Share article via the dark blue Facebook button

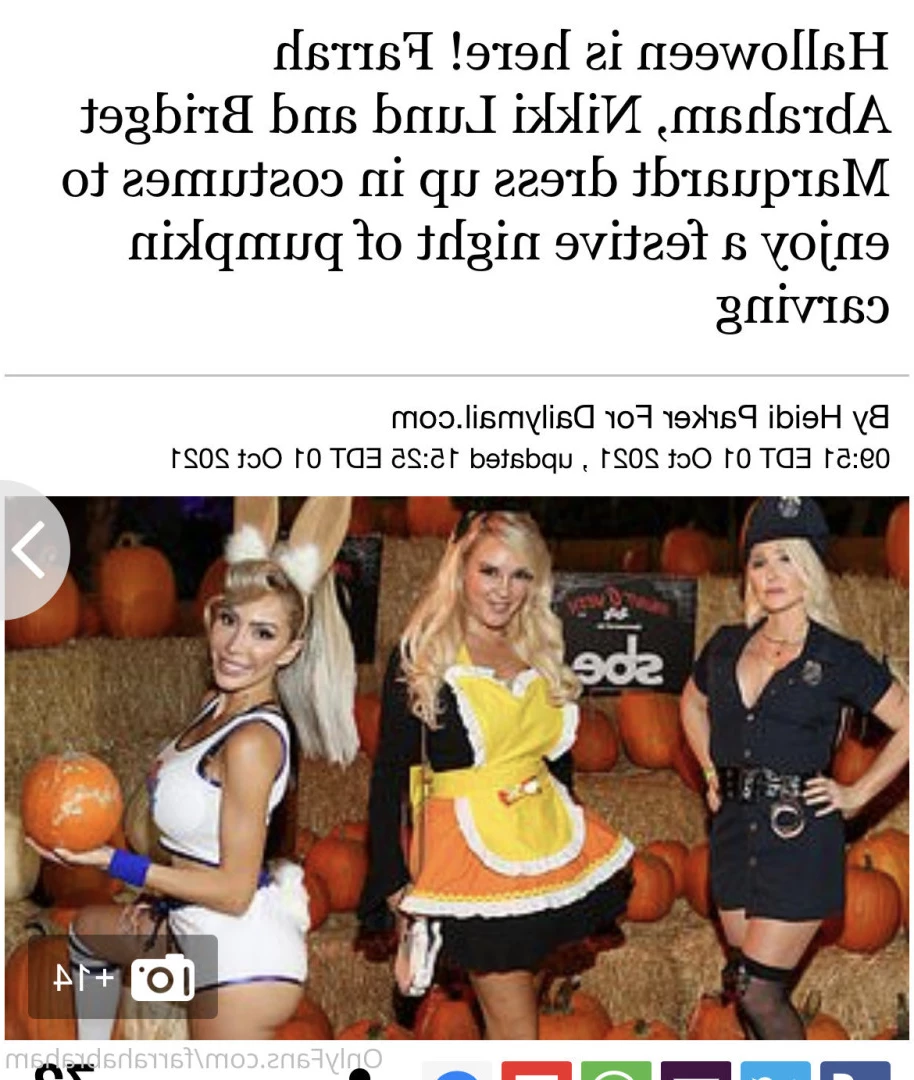[853, 1070]
